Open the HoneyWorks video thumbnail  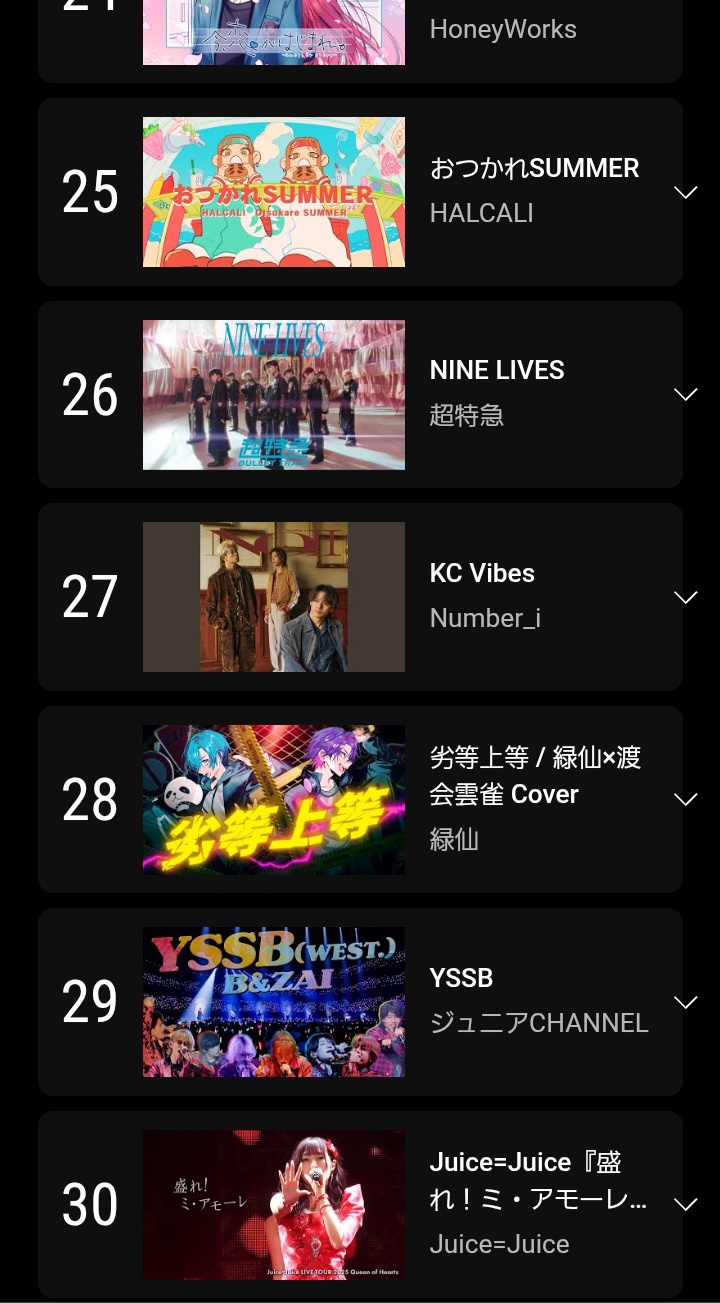coord(274,32)
